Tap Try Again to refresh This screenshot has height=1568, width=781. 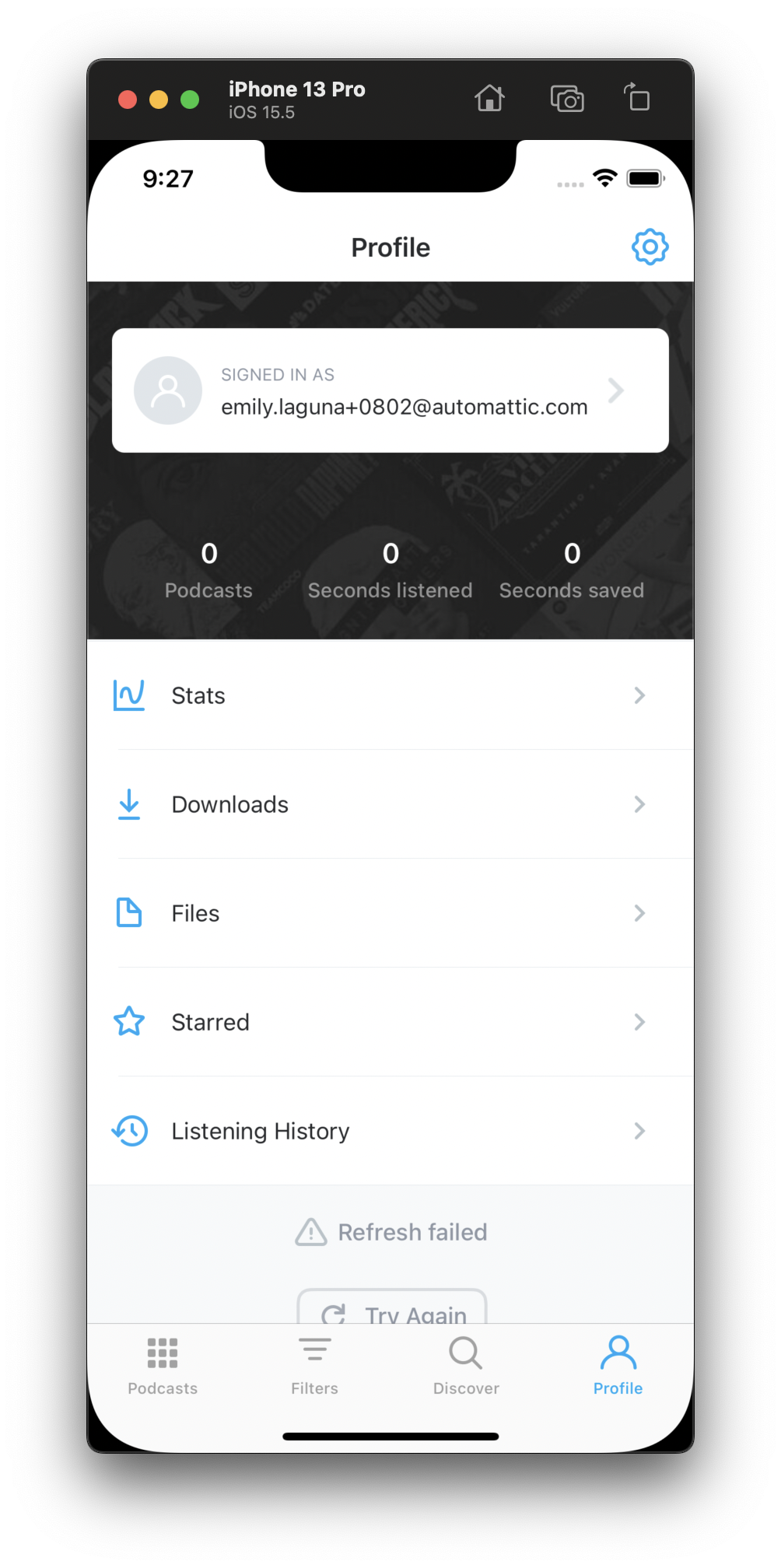(392, 1310)
